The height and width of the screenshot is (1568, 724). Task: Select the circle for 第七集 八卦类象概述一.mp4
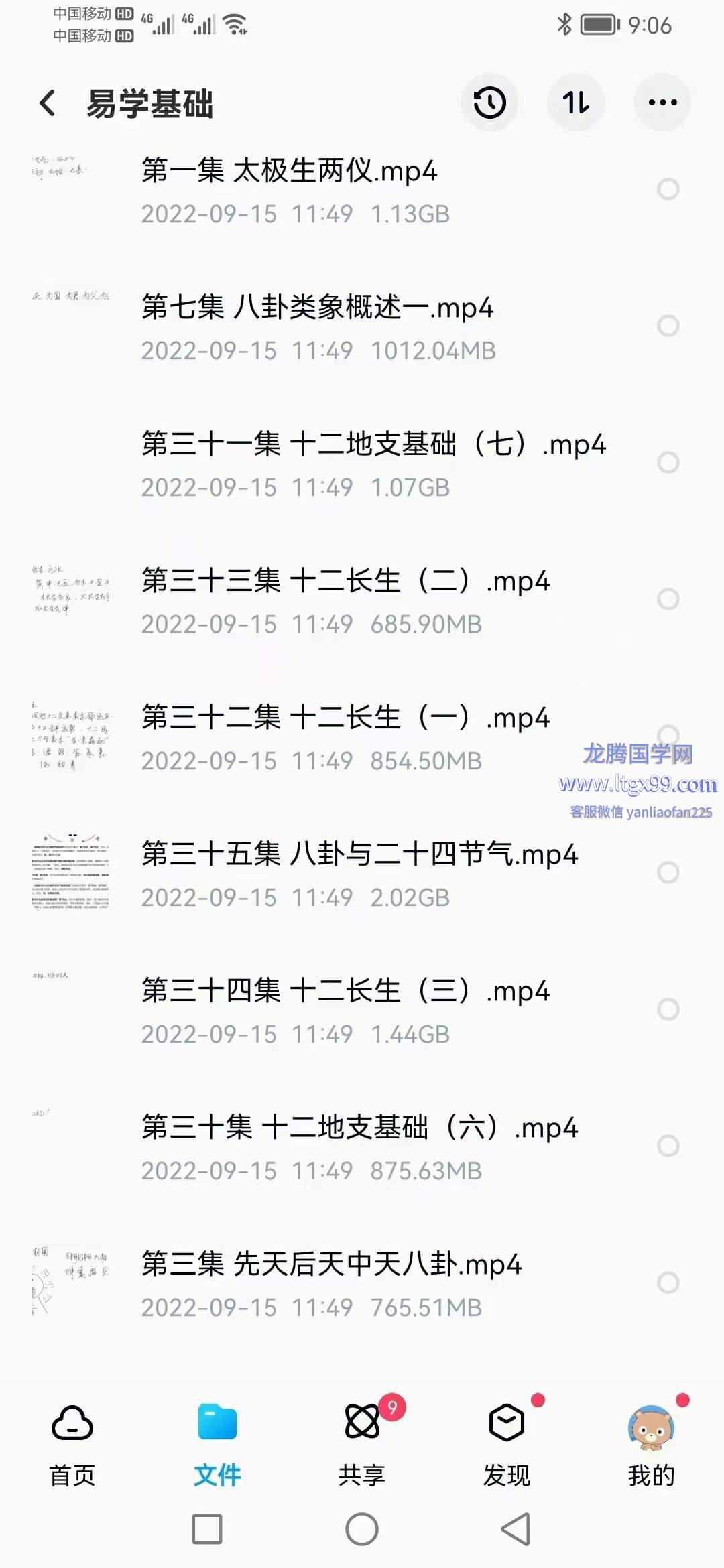pyautogui.click(x=668, y=326)
